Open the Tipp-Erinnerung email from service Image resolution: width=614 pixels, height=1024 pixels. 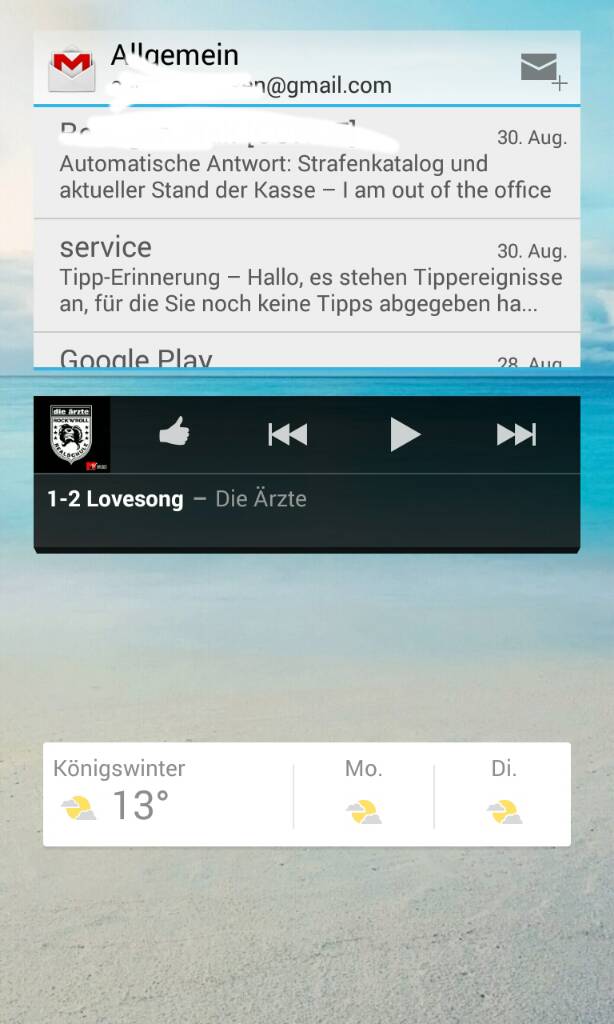click(307, 276)
